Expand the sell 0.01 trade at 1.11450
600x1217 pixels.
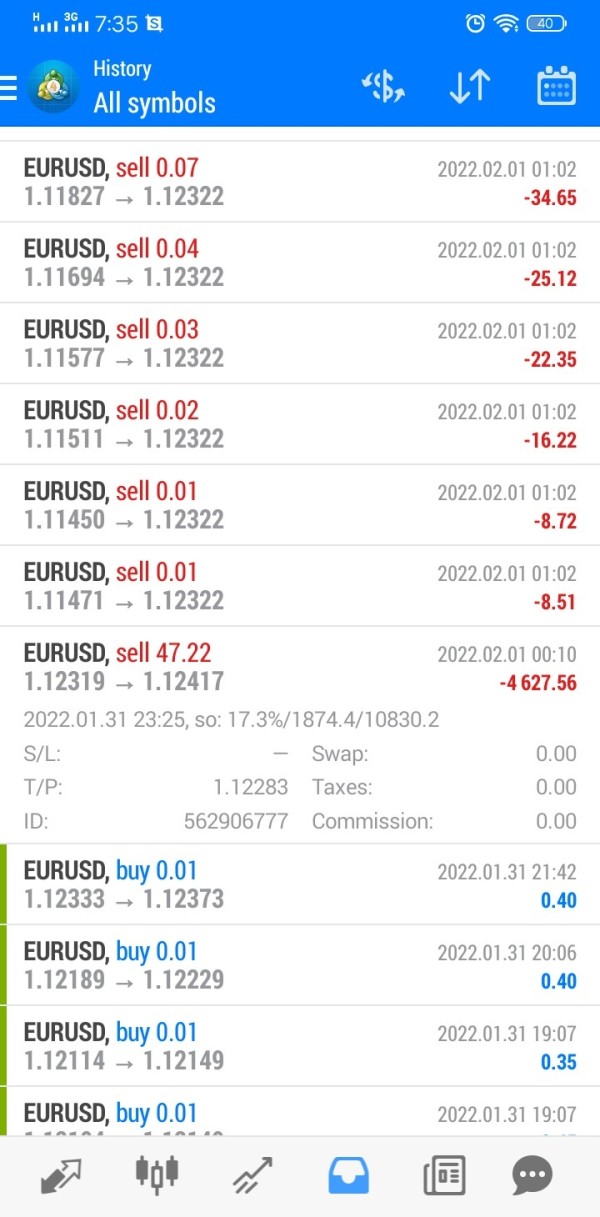click(300, 506)
